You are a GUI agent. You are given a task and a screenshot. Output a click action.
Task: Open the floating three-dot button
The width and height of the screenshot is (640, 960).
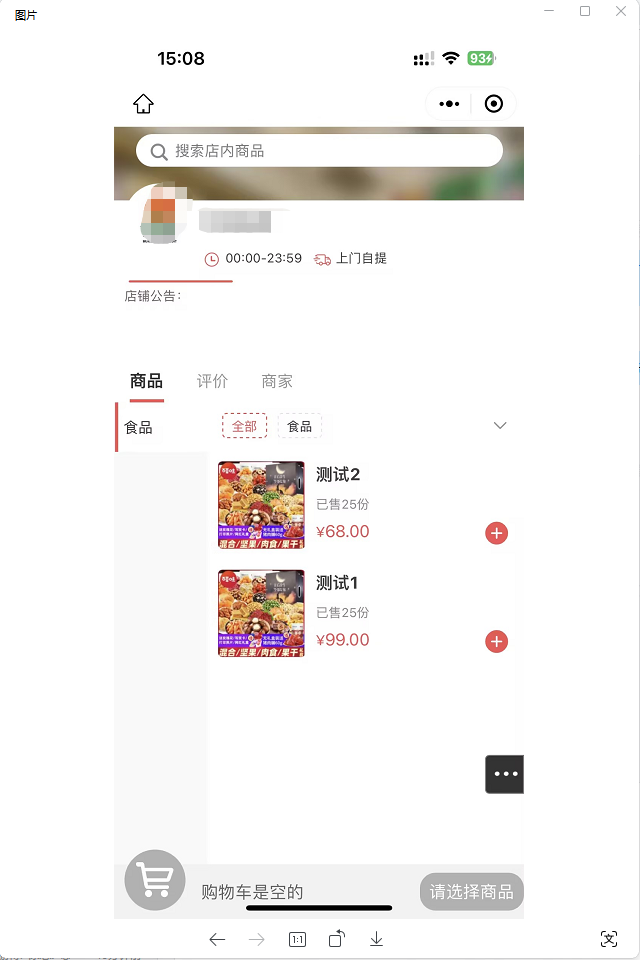click(505, 774)
